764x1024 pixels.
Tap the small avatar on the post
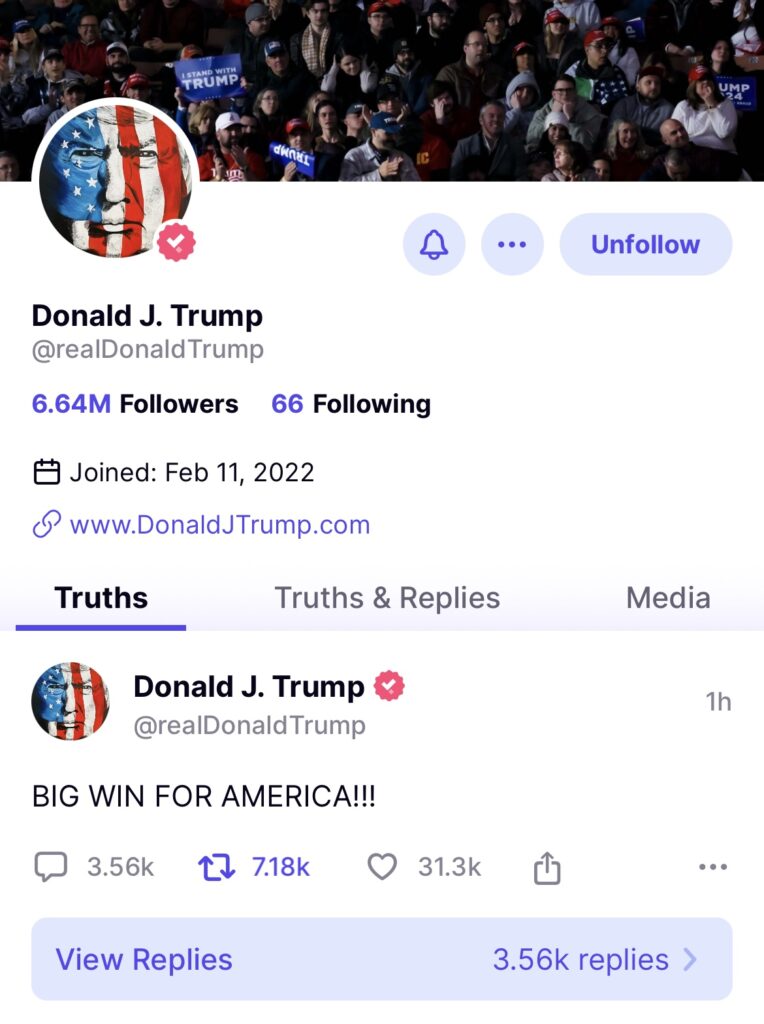[x=71, y=701]
